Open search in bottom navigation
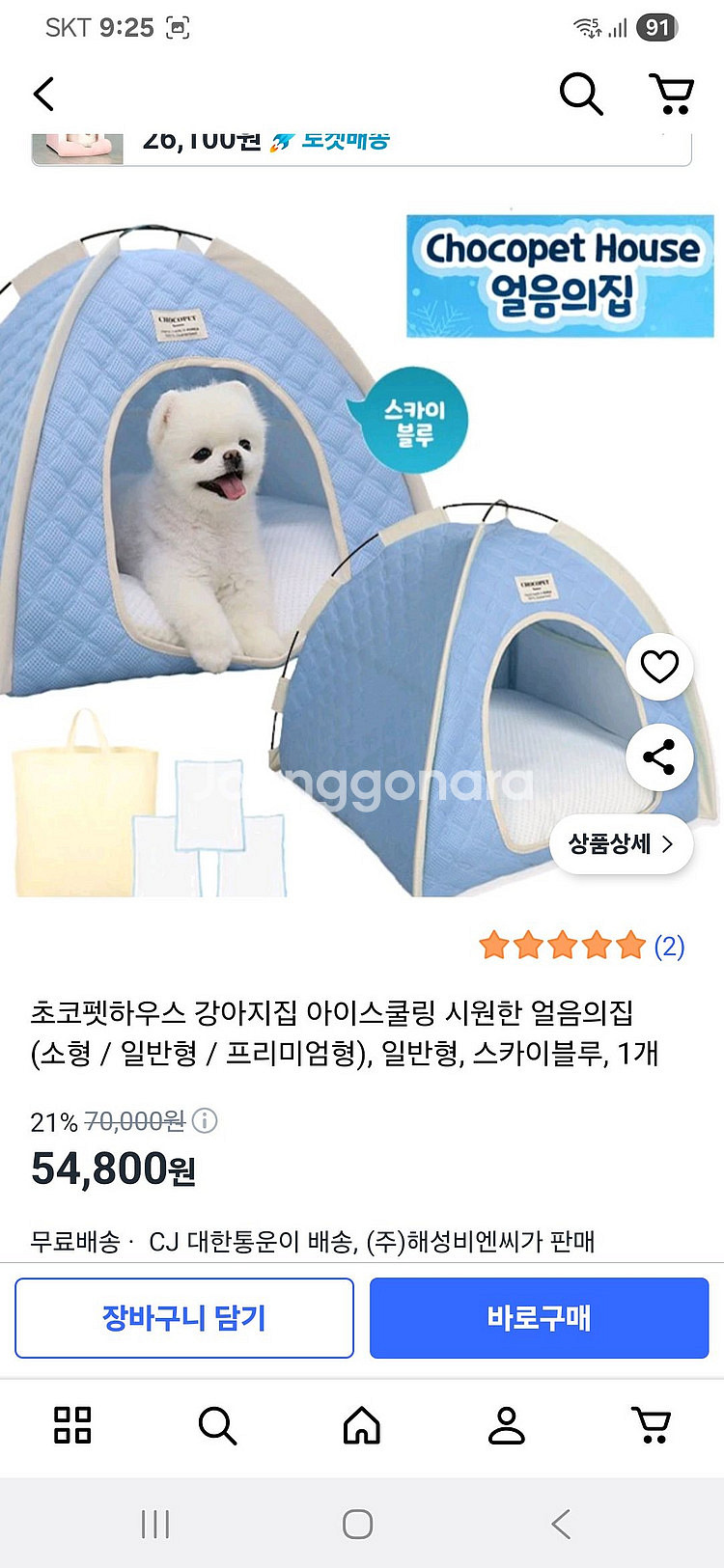This screenshot has width=724, height=1568. (217, 1425)
